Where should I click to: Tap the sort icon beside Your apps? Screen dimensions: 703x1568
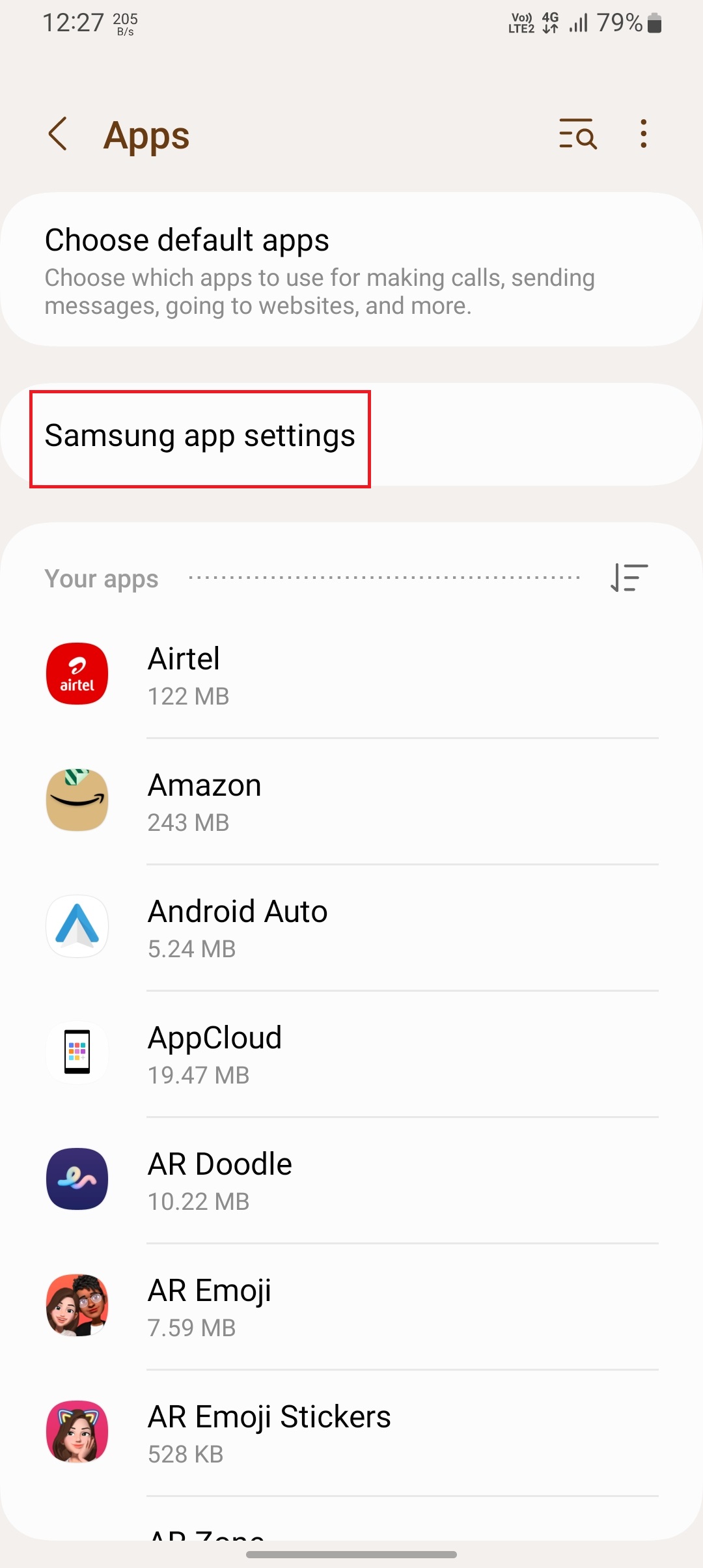[629, 578]
